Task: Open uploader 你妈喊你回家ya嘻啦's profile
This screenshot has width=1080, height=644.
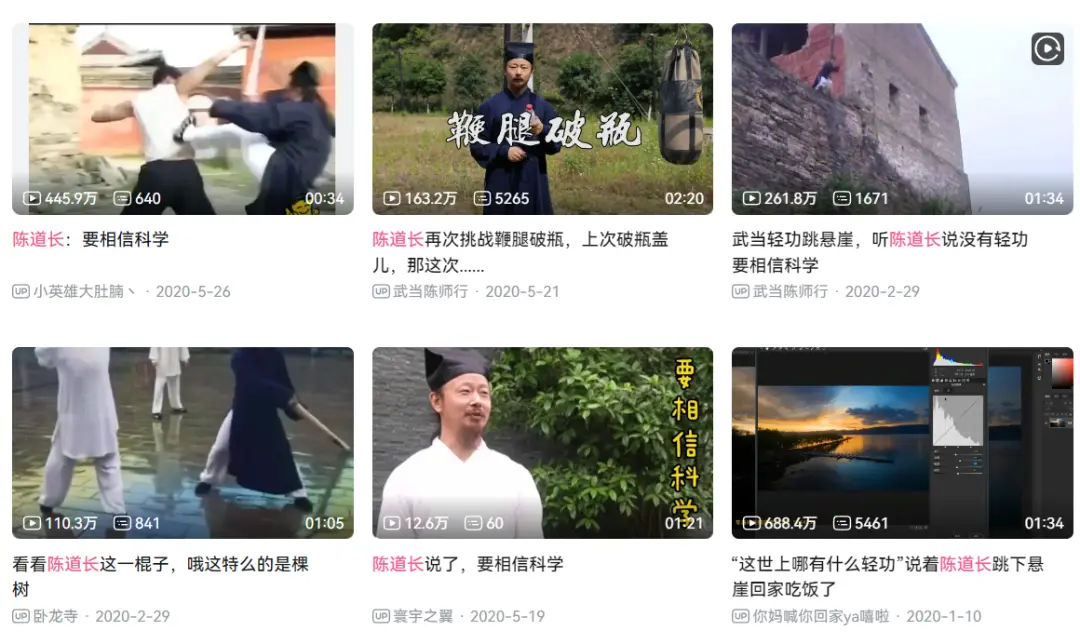Action: 821,616
